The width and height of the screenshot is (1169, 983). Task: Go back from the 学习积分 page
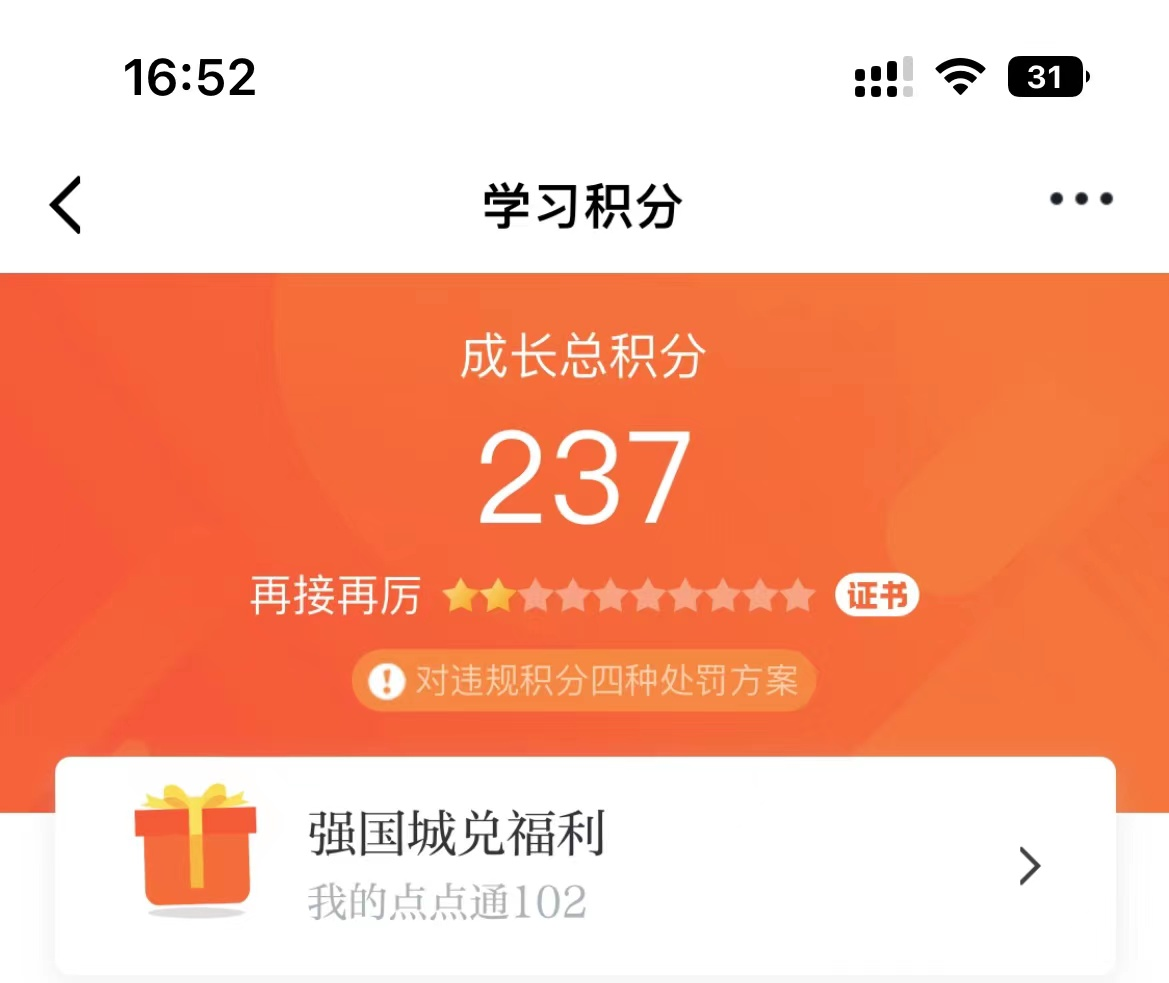66,205
